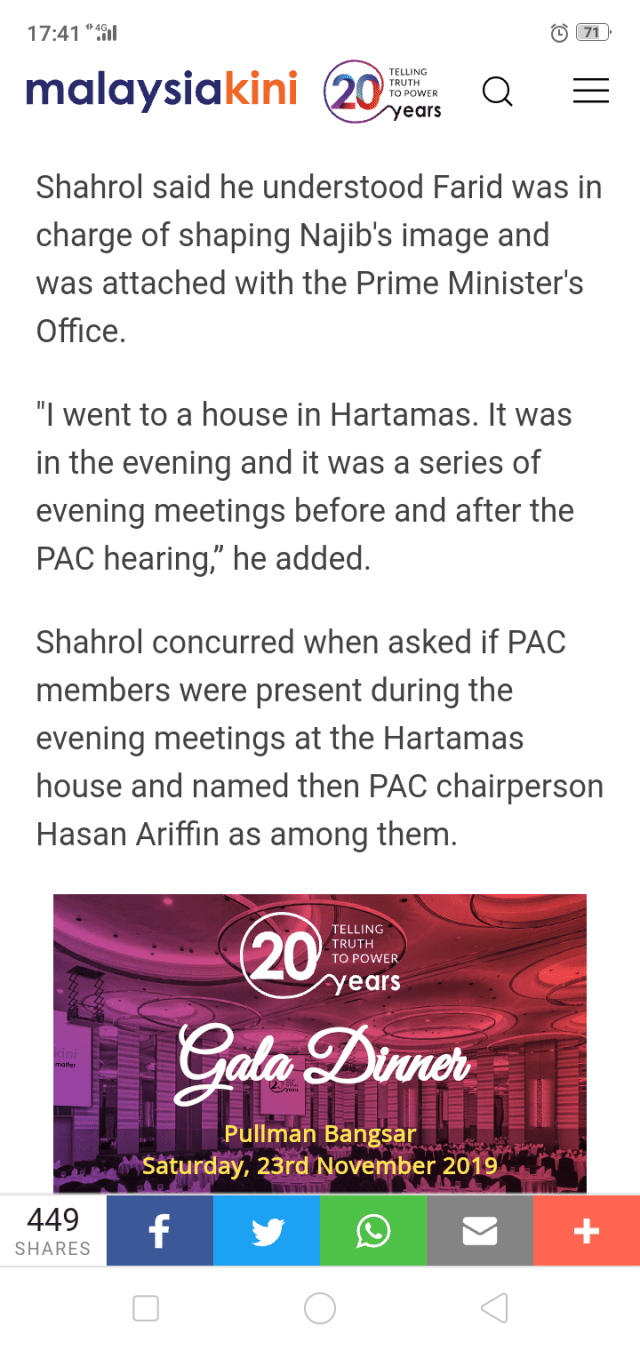The width and height of the screenshot is (640, 1351).
Task: Tap the system back button
Action: [x=494, y=1308]
